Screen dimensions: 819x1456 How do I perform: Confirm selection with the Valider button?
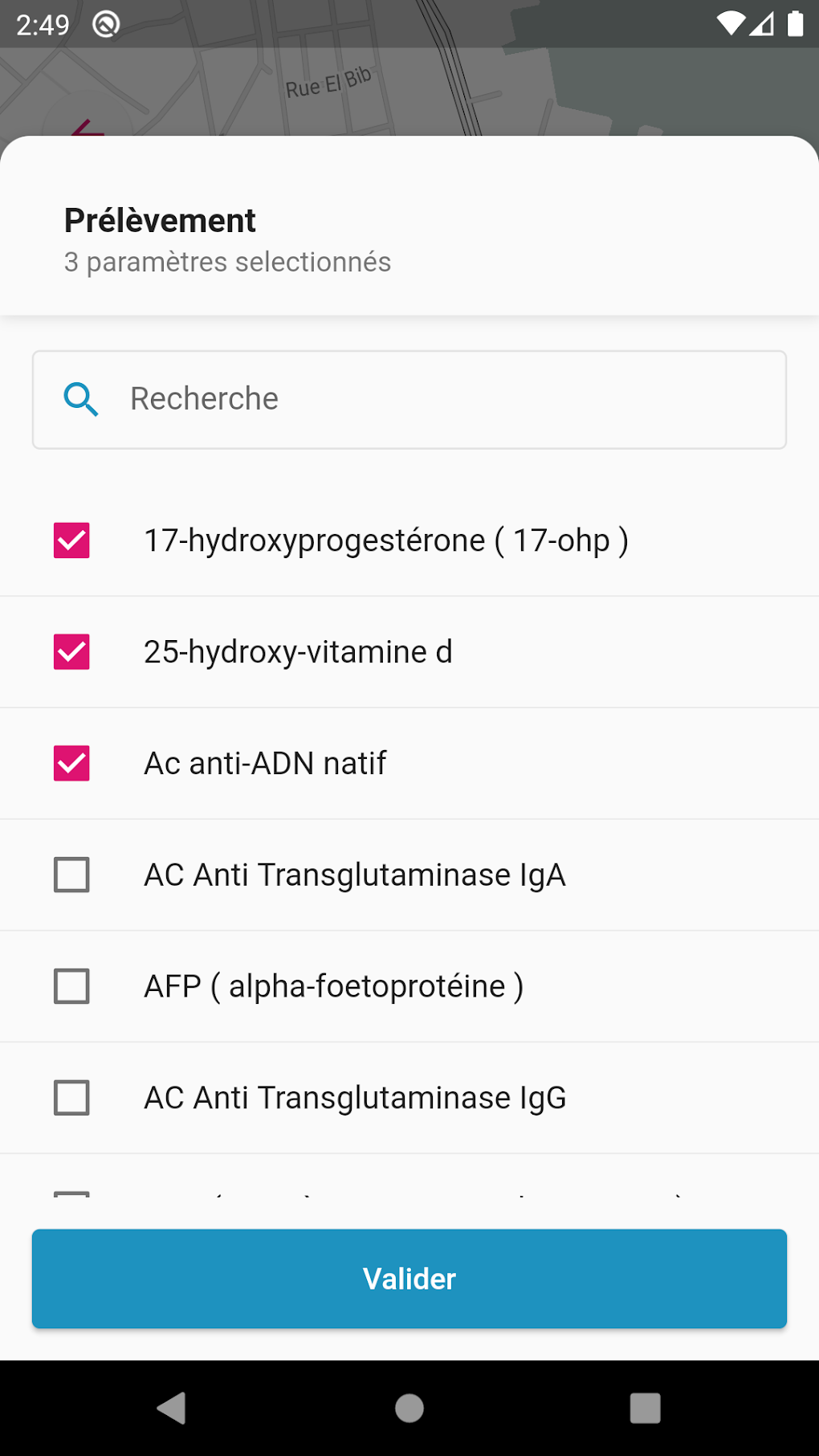409,1279
